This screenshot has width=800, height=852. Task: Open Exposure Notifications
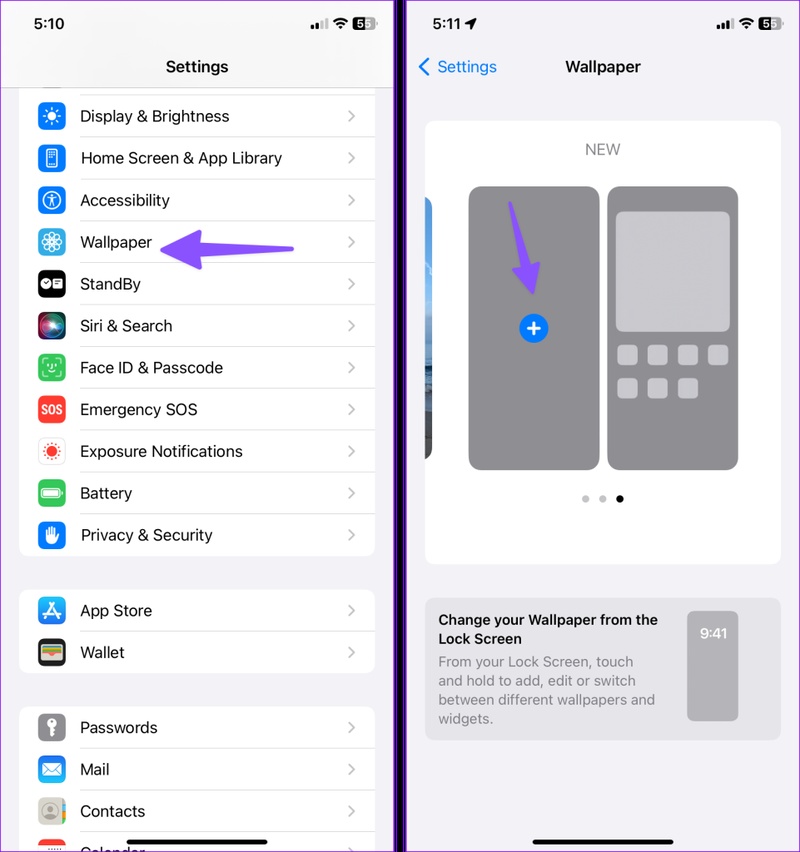[x=196, y=452]
